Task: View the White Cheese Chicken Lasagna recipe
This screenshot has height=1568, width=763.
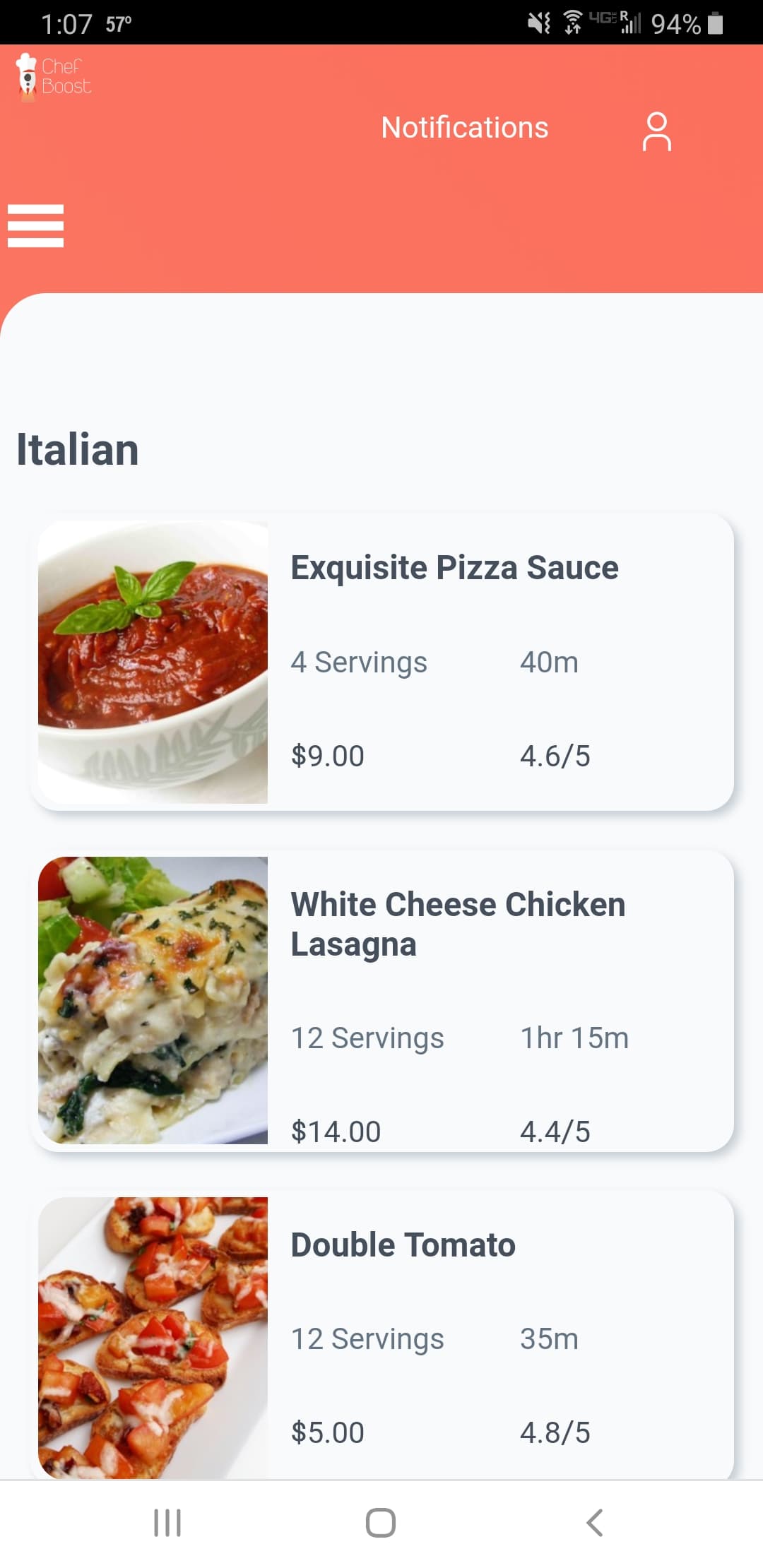Action: click(x=382, y=1000)
